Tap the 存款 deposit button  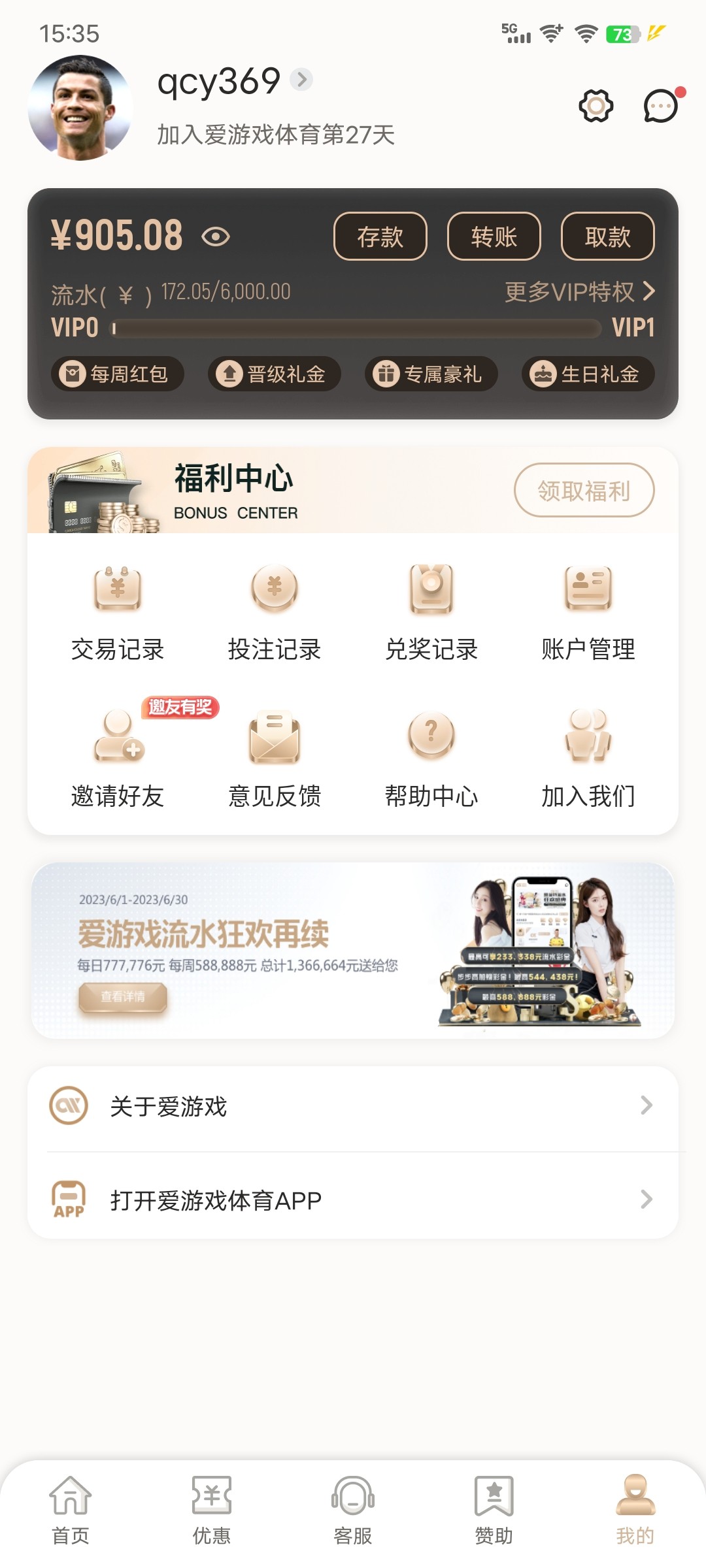tap(380, 237)
